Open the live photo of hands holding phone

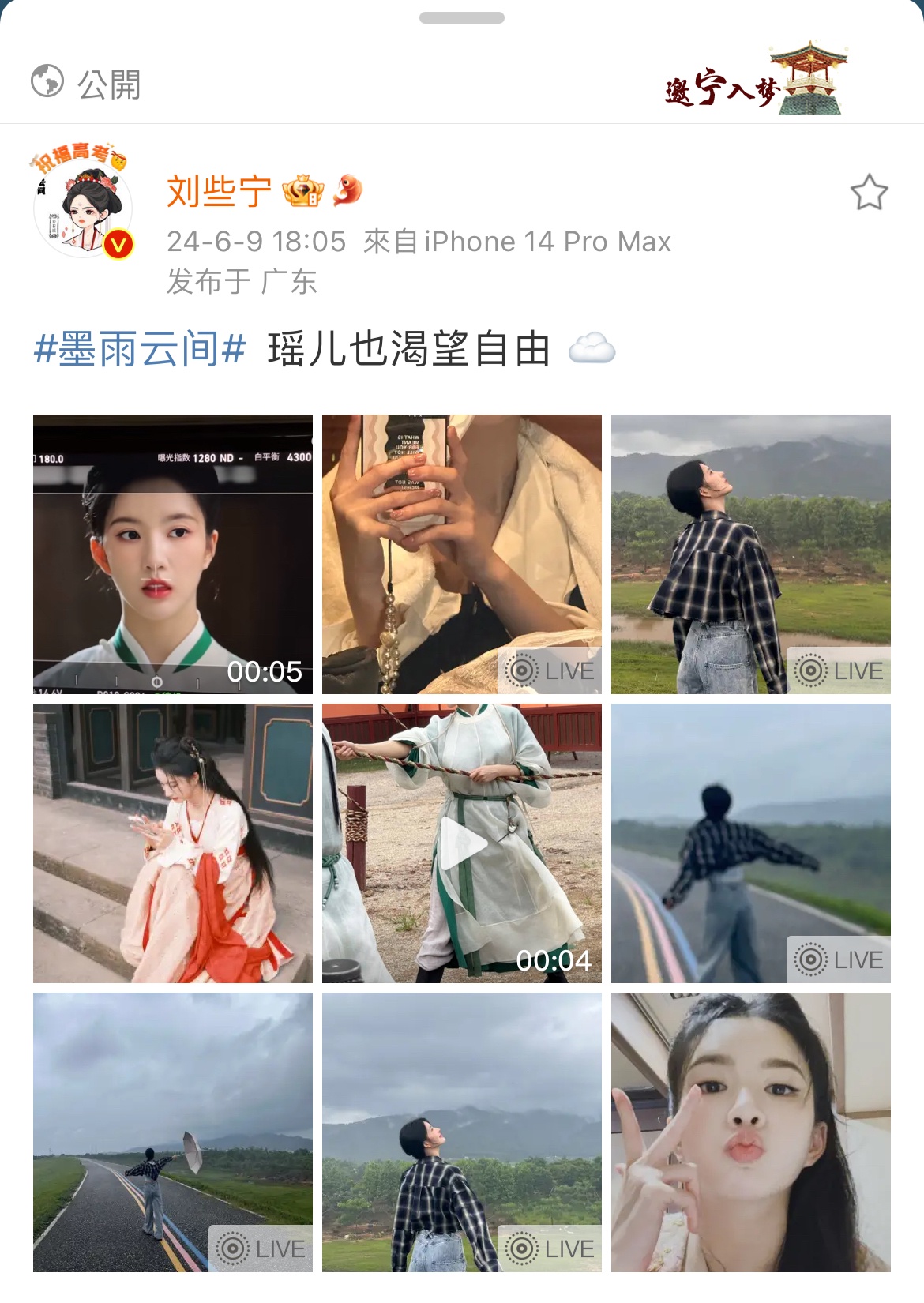[461, 554]
